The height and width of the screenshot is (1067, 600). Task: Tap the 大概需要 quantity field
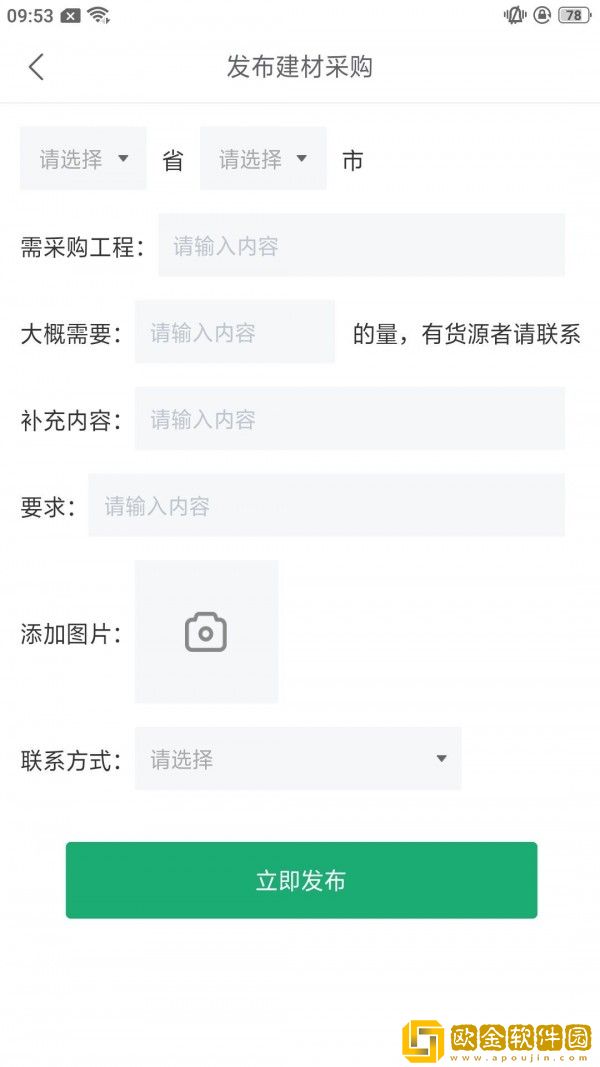pos(234,332)
